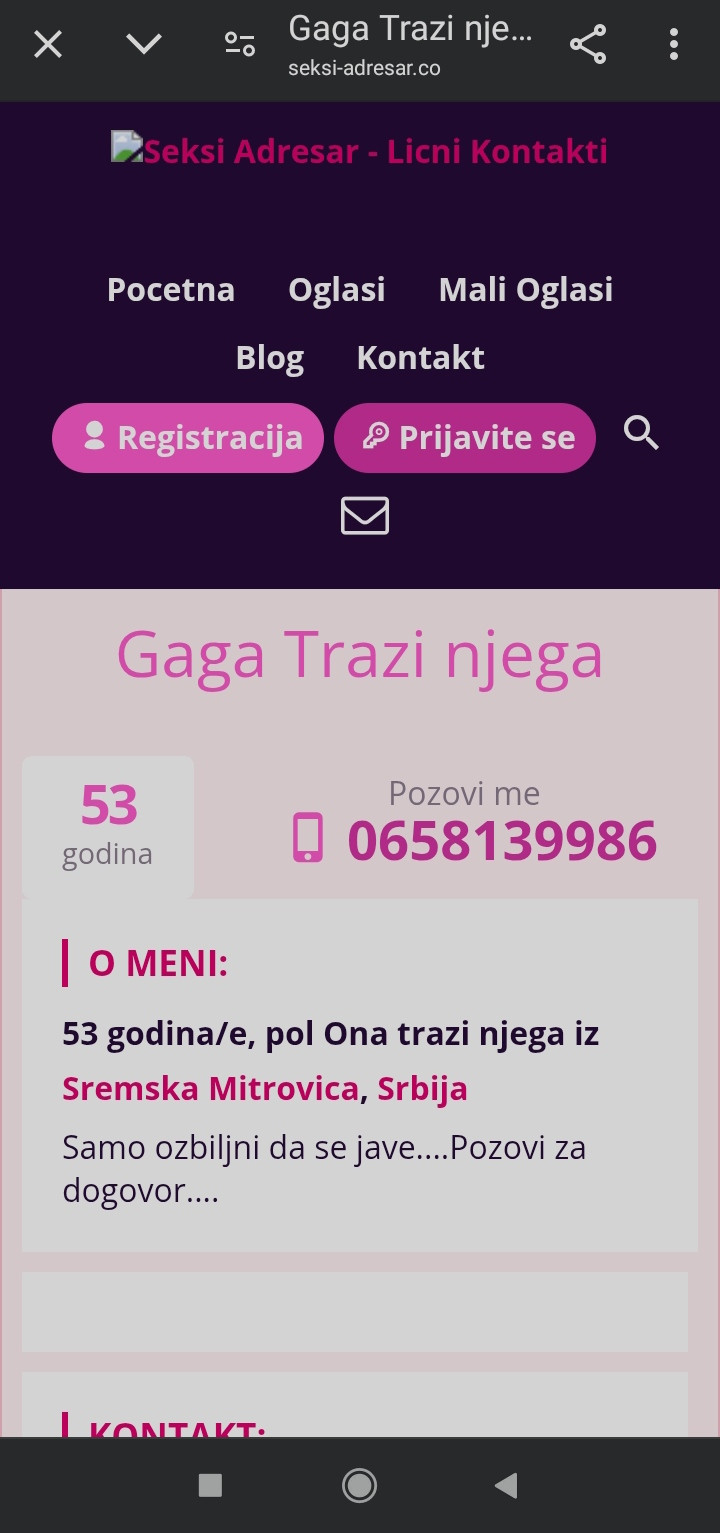
Task: Open the Oglasi section
Action: [337, 290]
